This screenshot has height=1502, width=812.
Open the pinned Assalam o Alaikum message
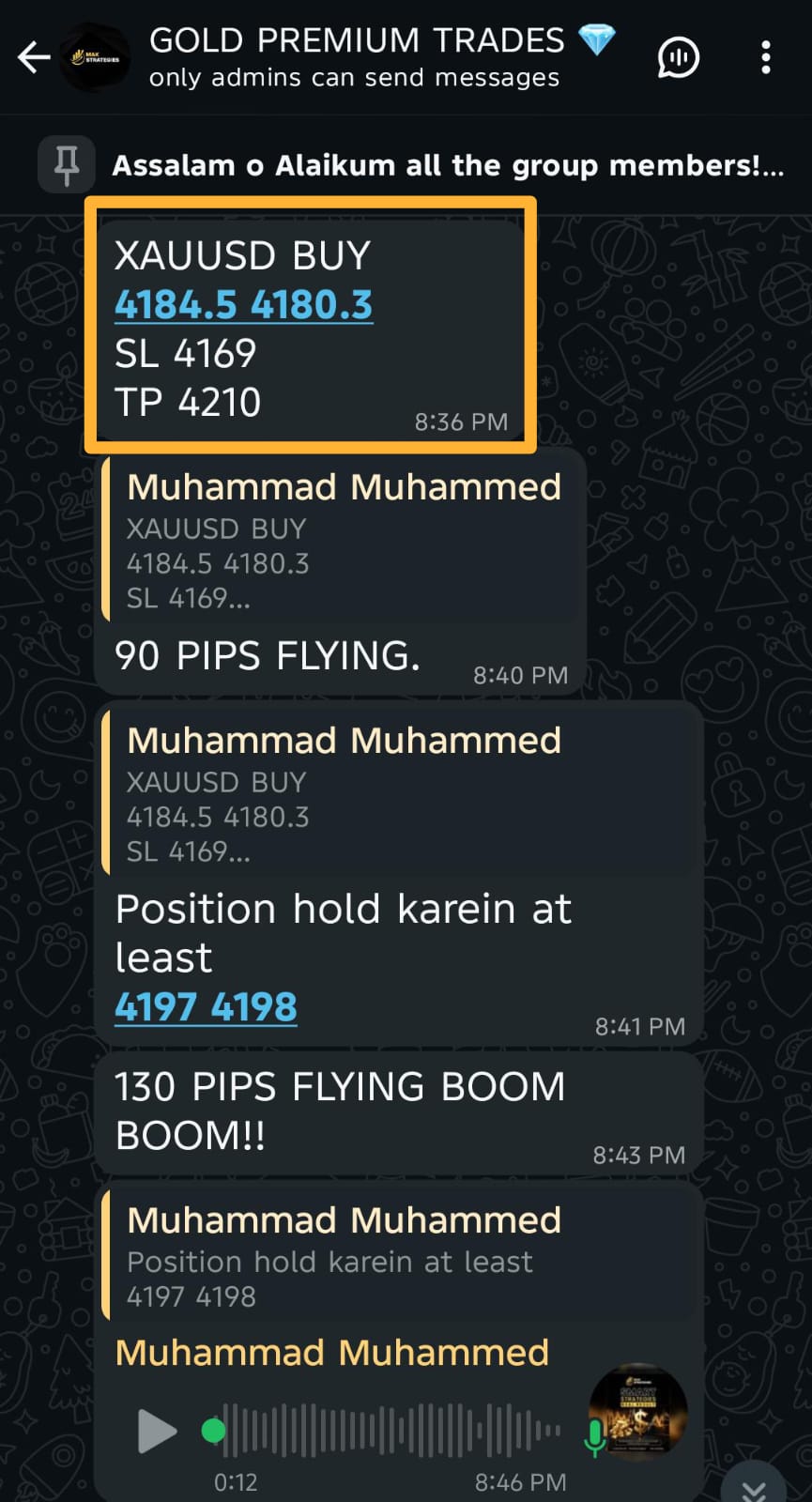(x=447, y=166)
